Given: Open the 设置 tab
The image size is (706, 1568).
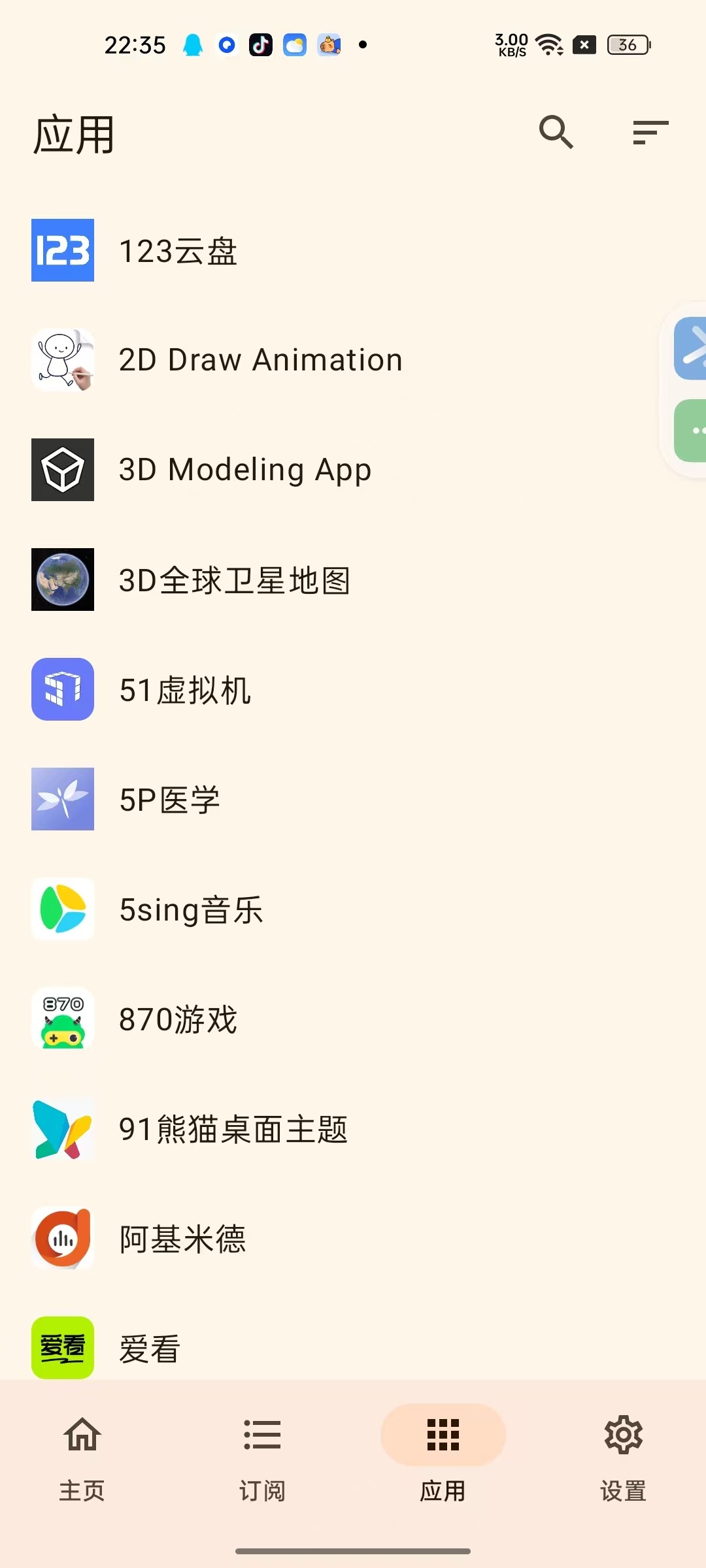Looking at the screenshot, I should pyautogui.click(x=623, y=1456).
